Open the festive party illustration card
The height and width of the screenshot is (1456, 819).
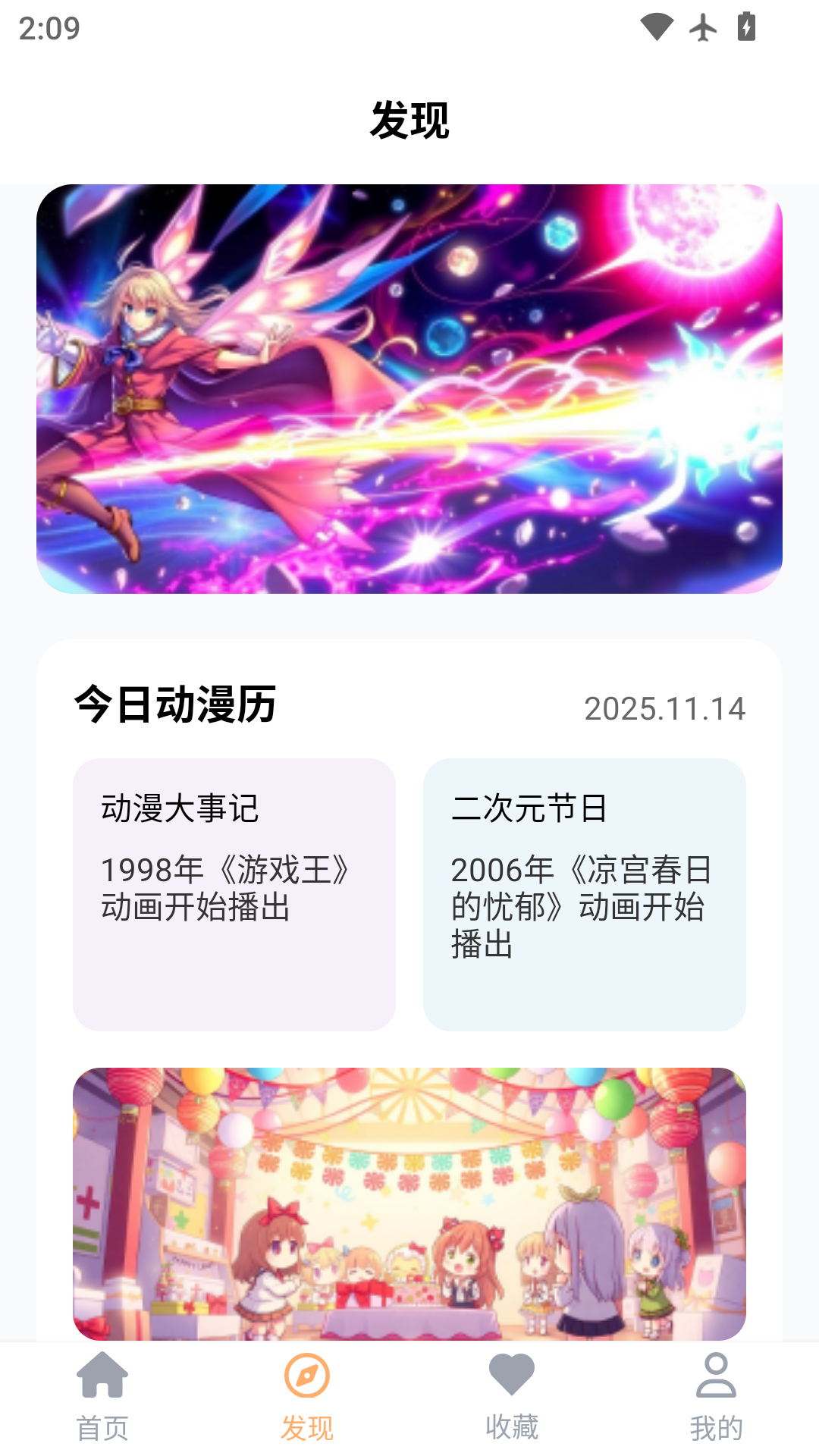pos(409,1203)
